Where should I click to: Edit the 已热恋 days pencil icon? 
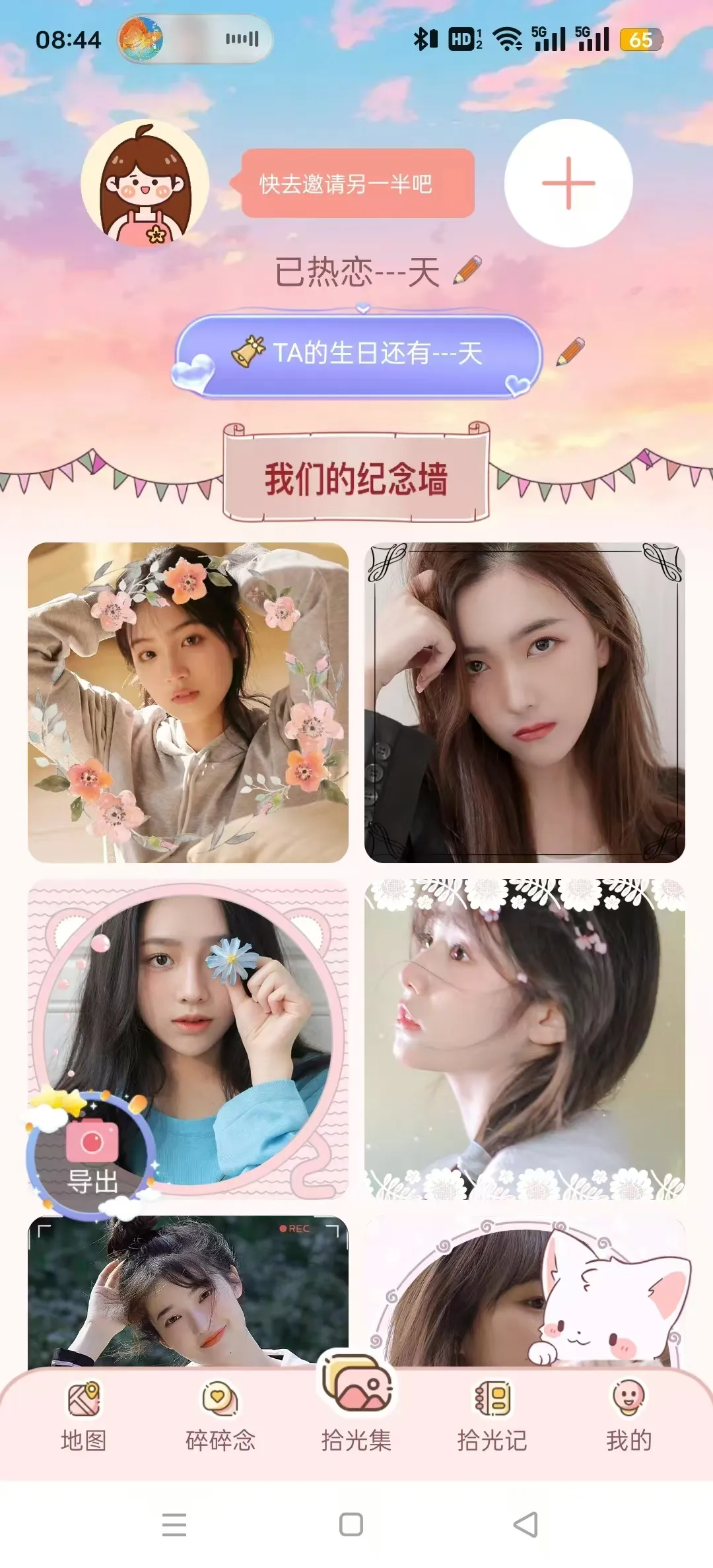pos(467,271)
